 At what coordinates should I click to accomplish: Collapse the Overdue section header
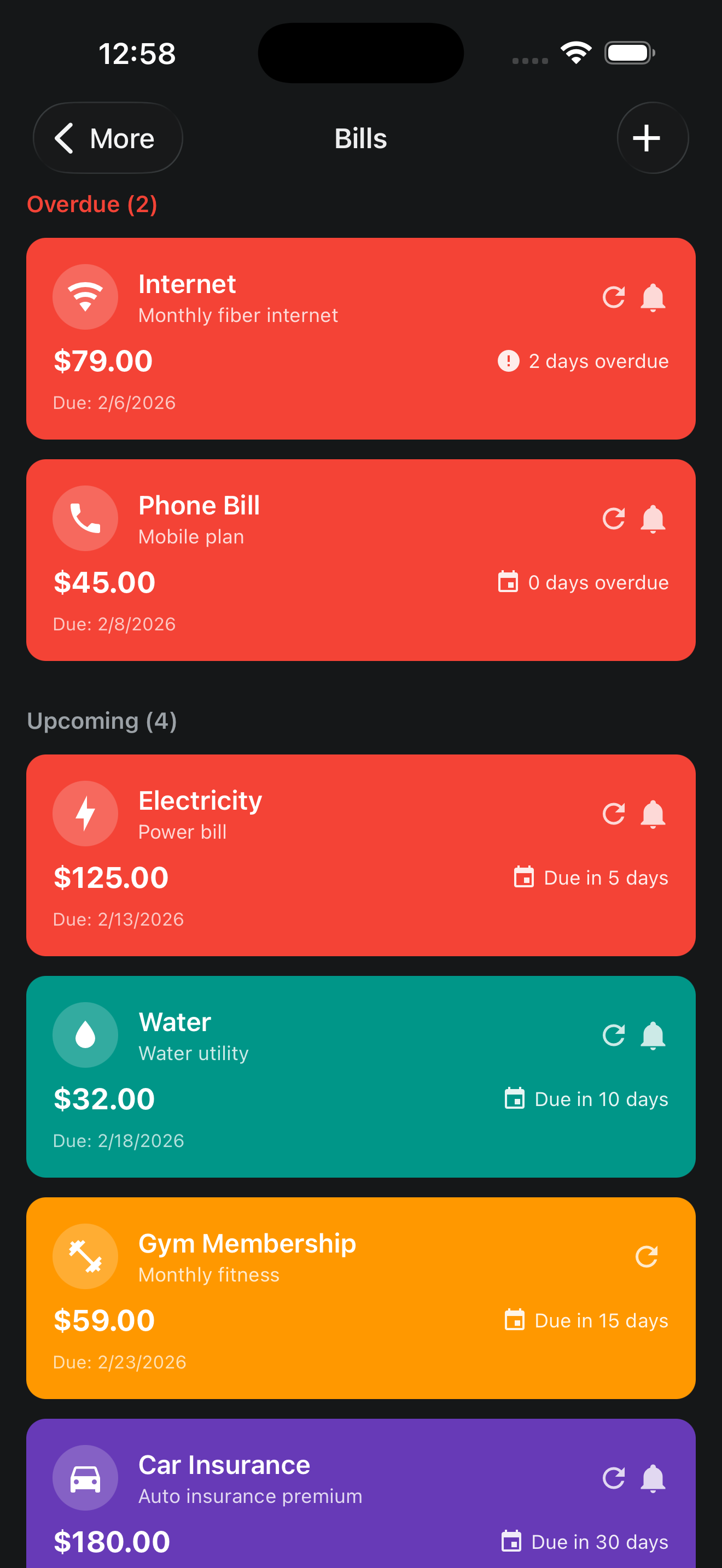[92, 204]
